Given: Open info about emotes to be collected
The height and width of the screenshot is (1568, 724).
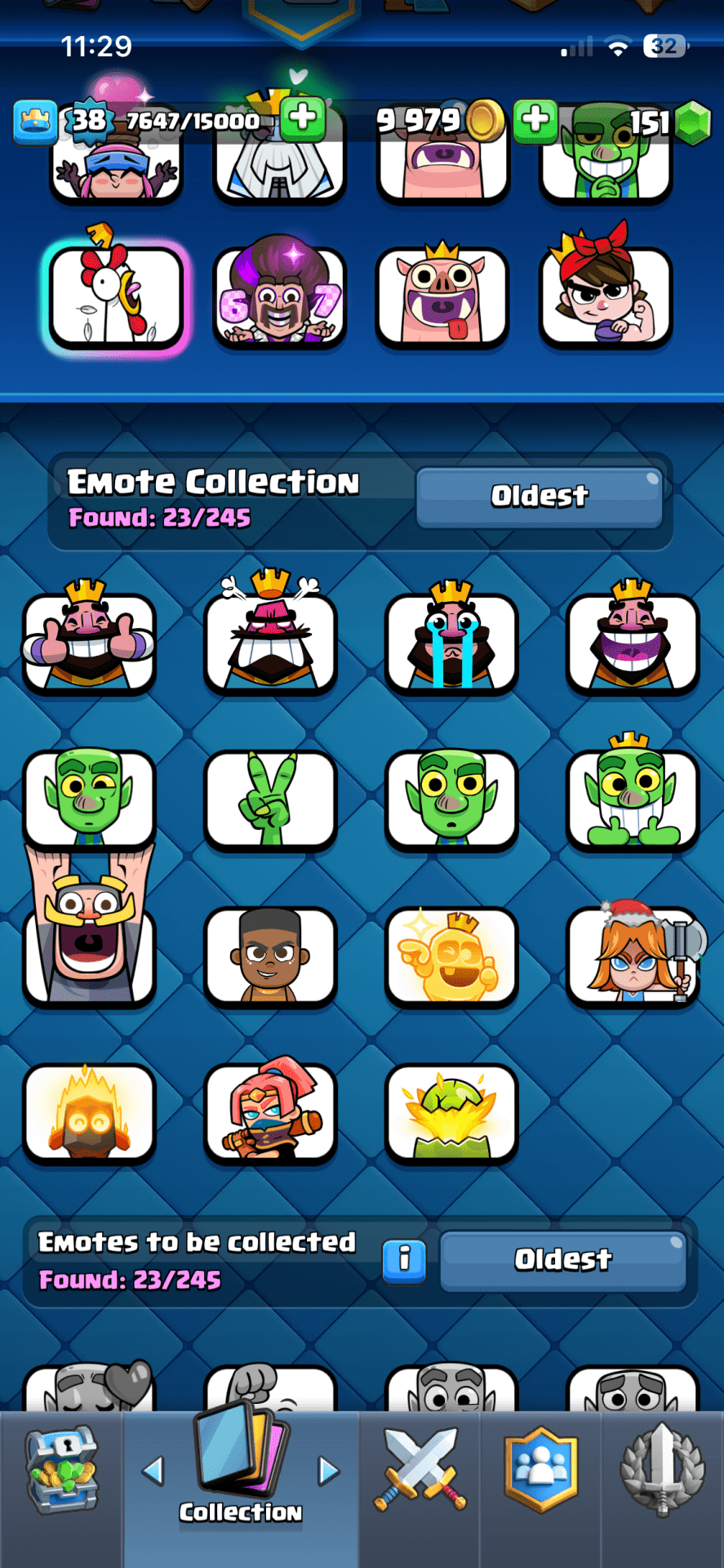Looking at the screenshot, I should (x=404, y=1259).
